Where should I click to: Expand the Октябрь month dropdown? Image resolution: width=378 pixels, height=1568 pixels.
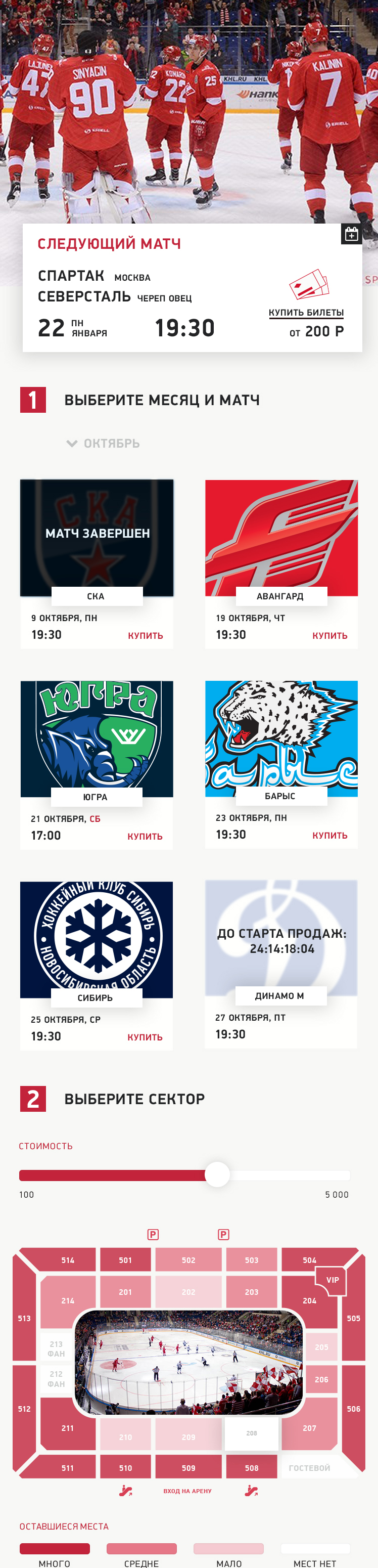[103, 443]
